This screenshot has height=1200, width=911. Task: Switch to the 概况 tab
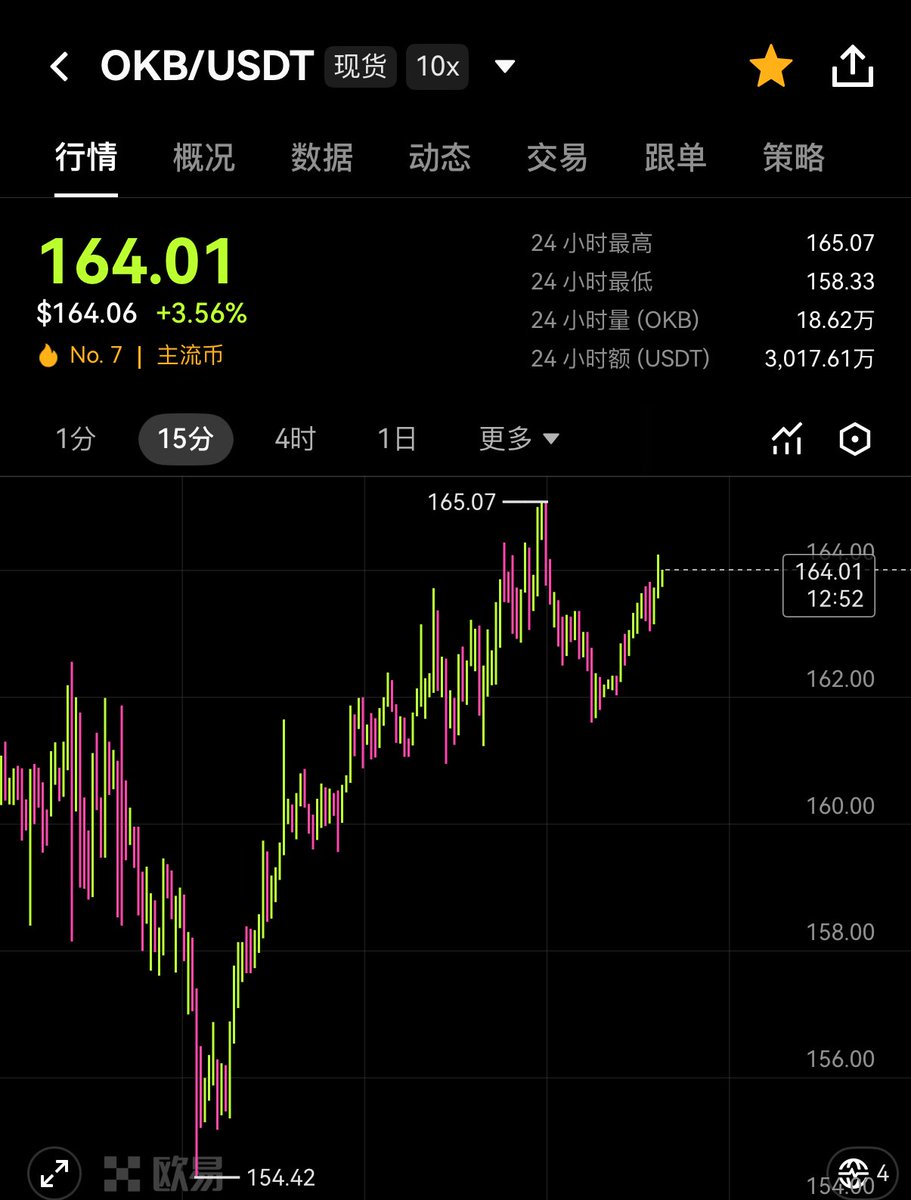(204, 158)
